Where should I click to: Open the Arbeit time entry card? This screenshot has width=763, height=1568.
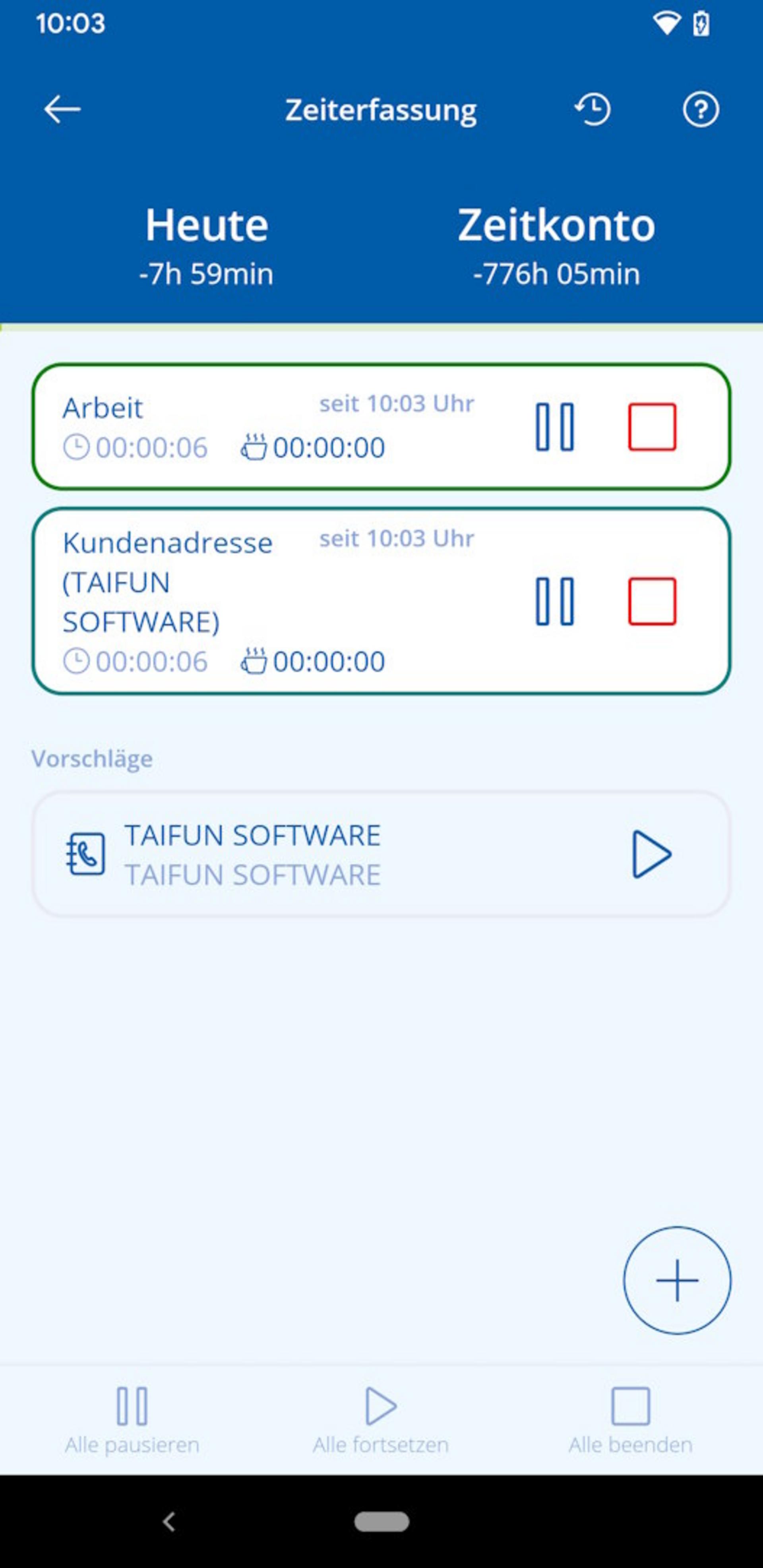244,426
